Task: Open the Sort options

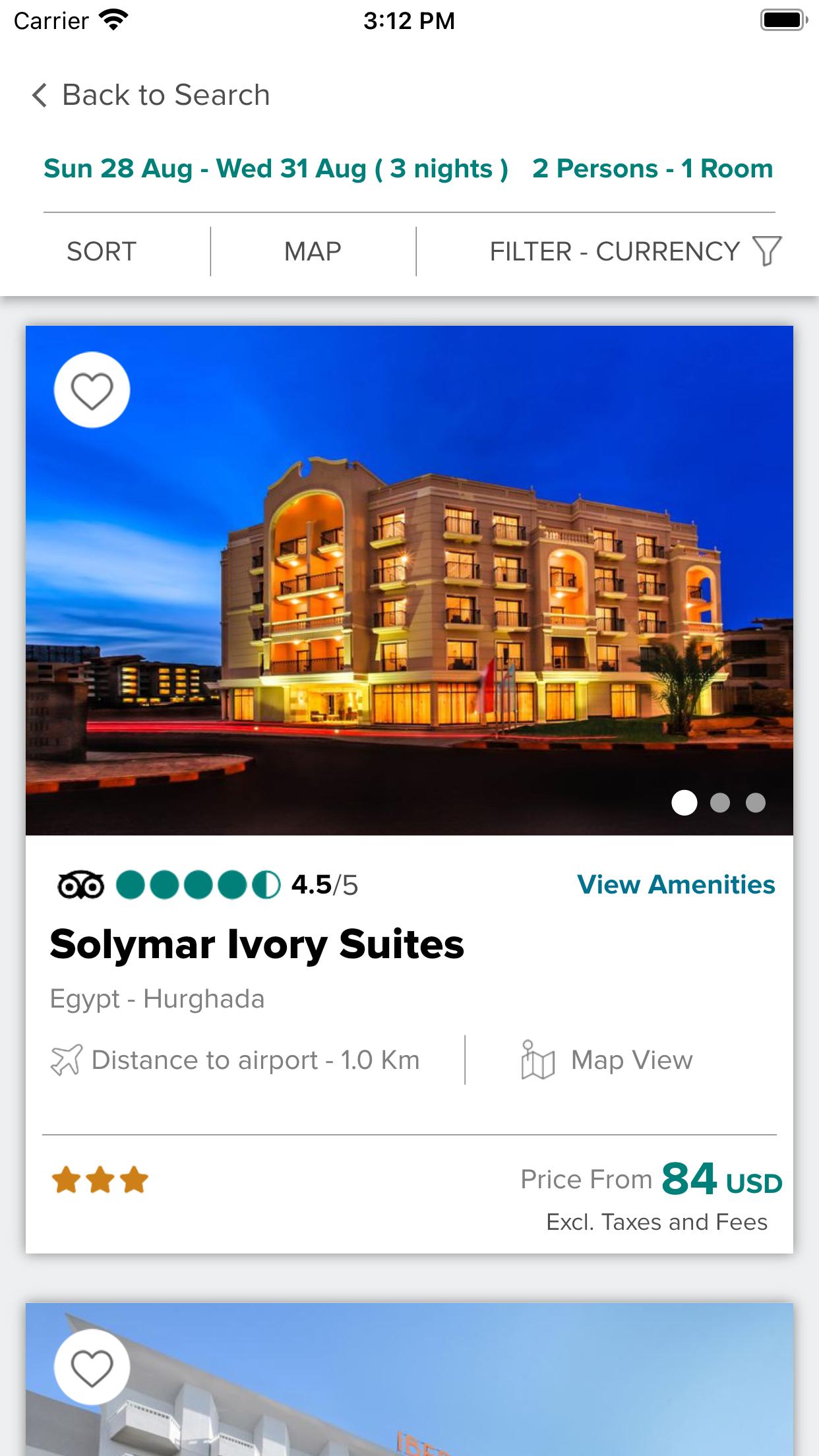Action: click(x=102, y=251)
